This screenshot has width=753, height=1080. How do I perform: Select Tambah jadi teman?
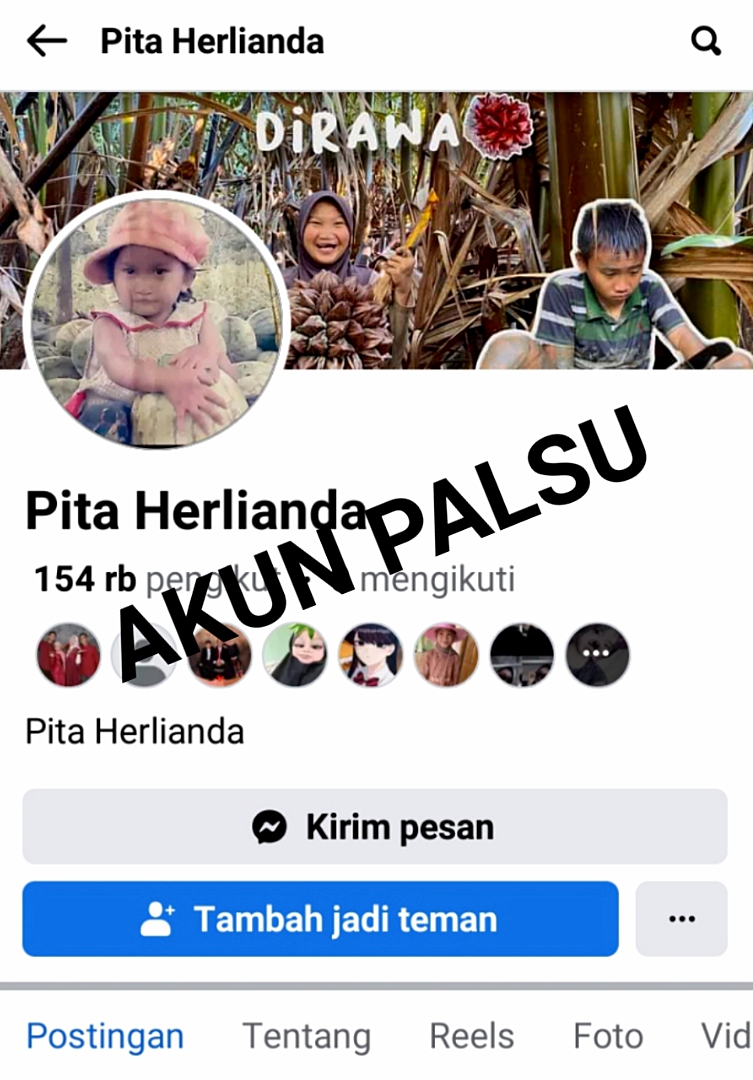[320, 919]
